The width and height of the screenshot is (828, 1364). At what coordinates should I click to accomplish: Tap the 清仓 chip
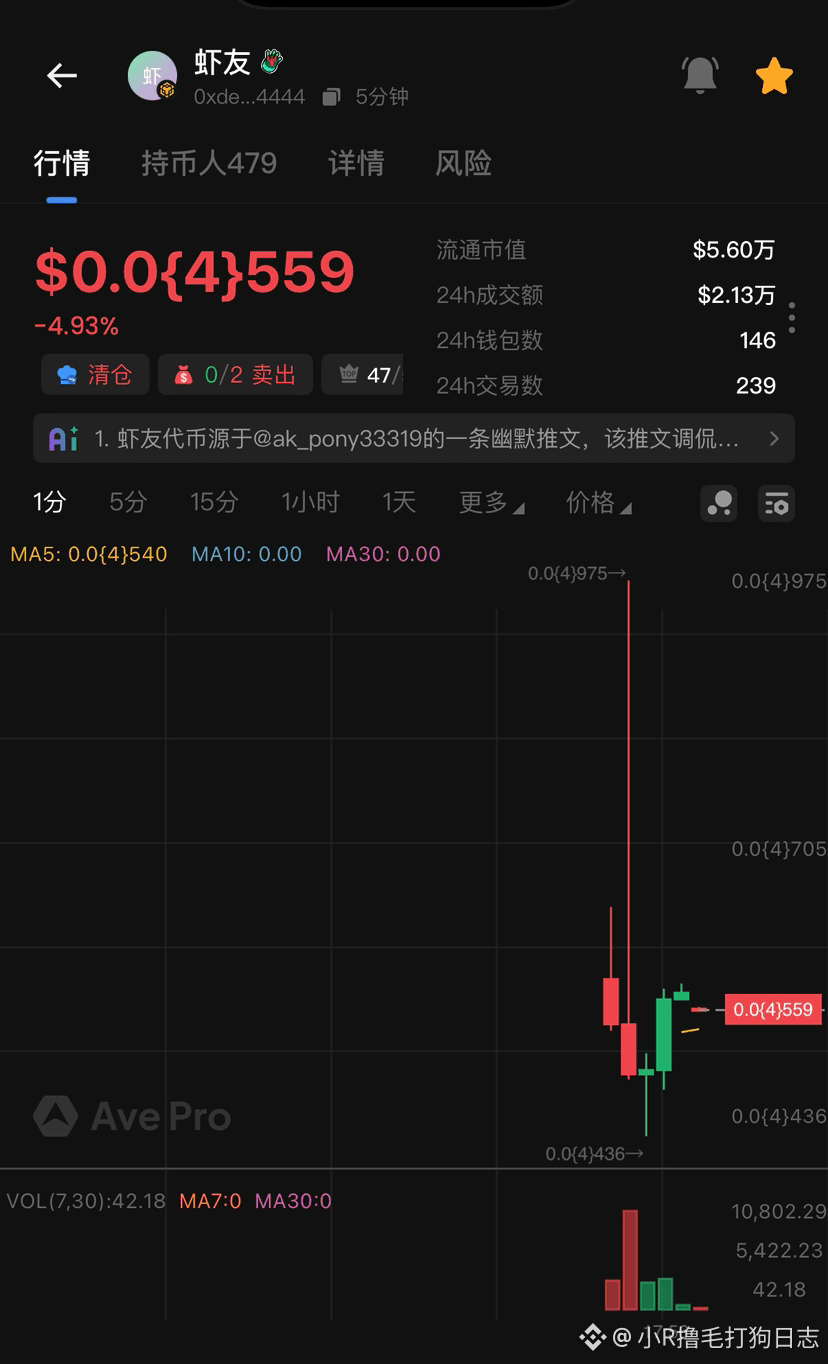tap(95, 375)
